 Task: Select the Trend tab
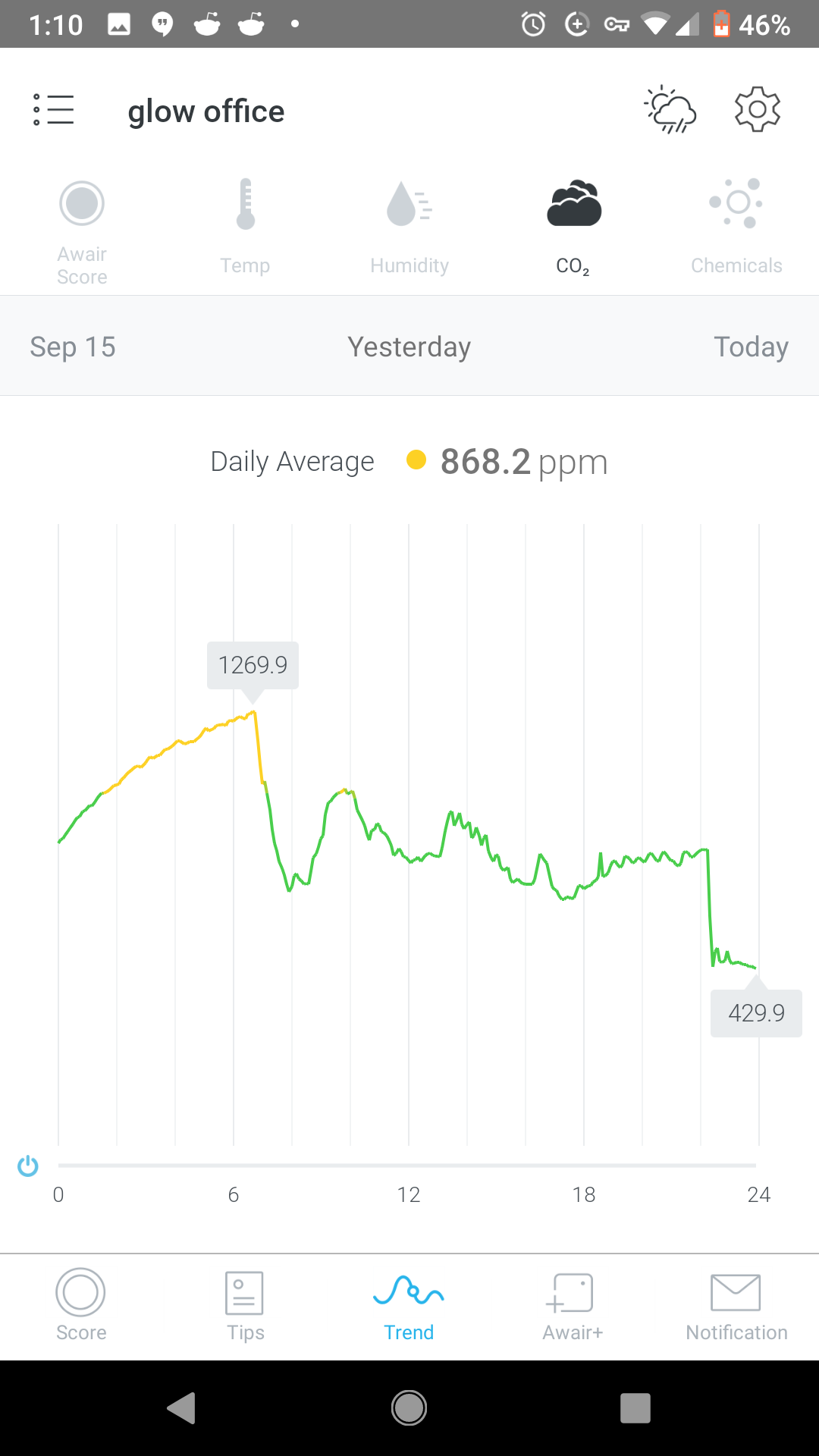tap(409, 1306)
